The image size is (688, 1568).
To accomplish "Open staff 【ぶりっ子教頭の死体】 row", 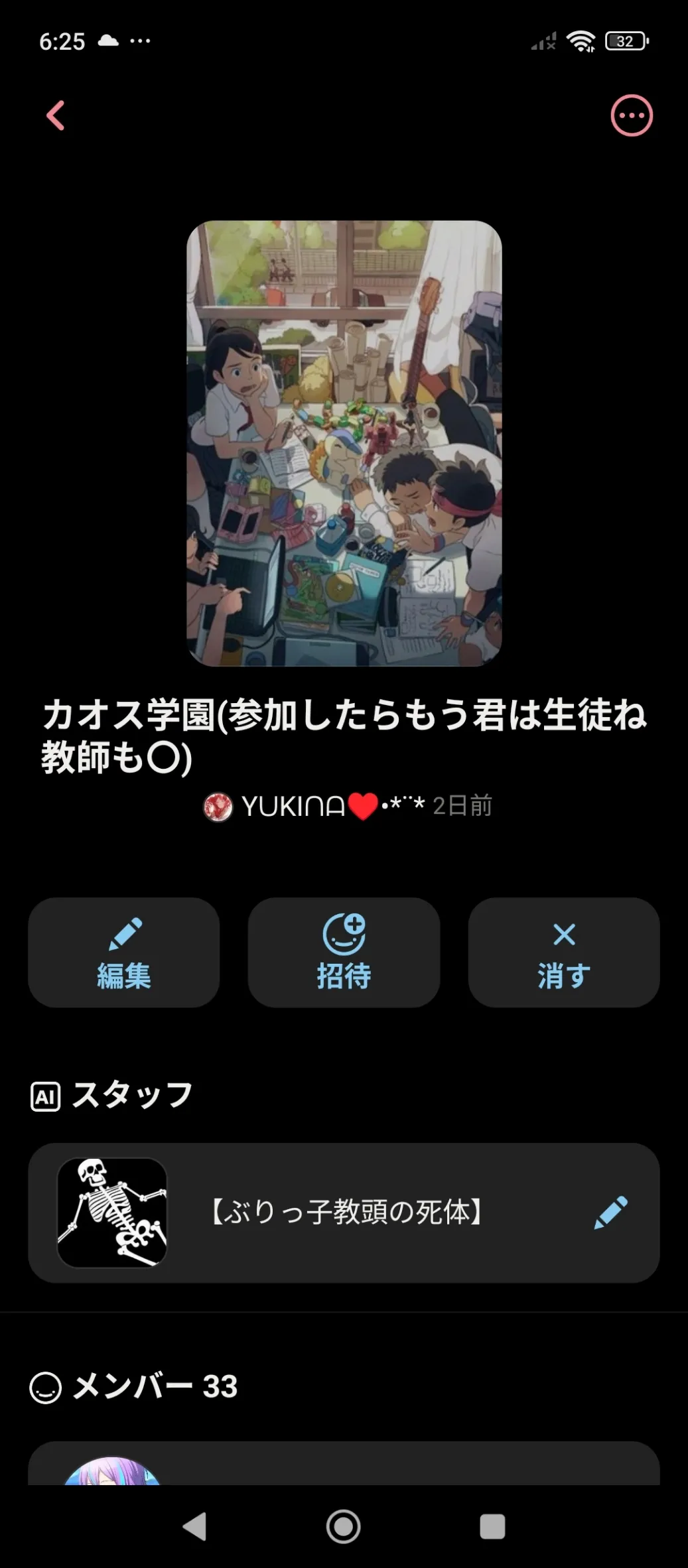I will pos(345,1212).
